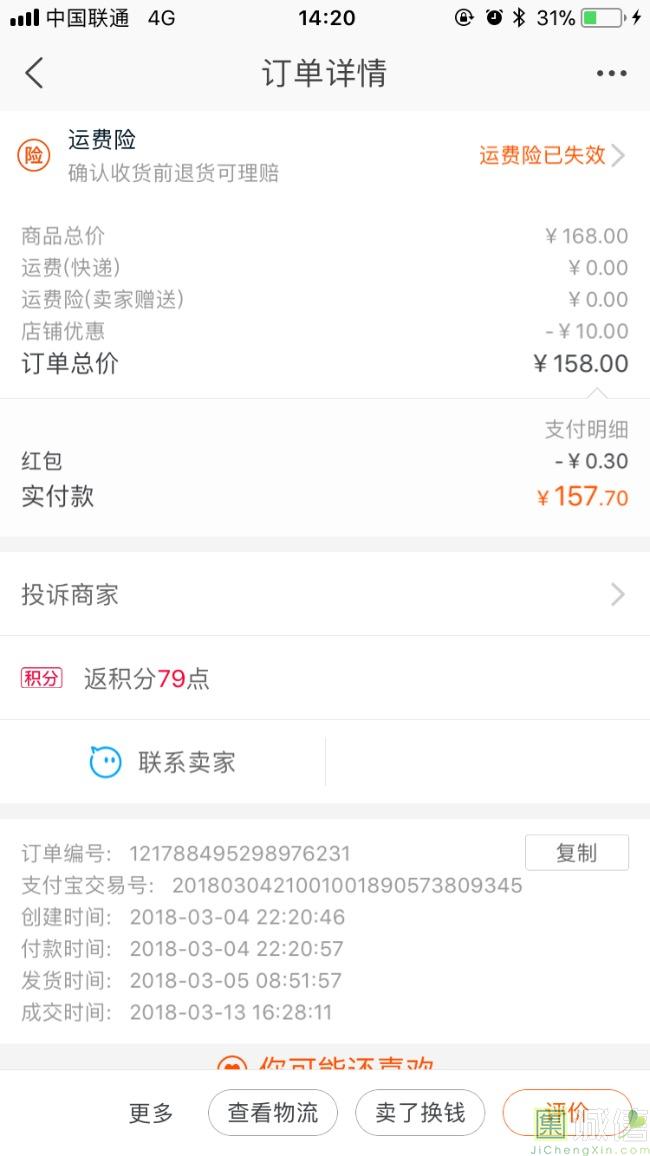Open 投诉商家 to complain about seller

[325, 595]
